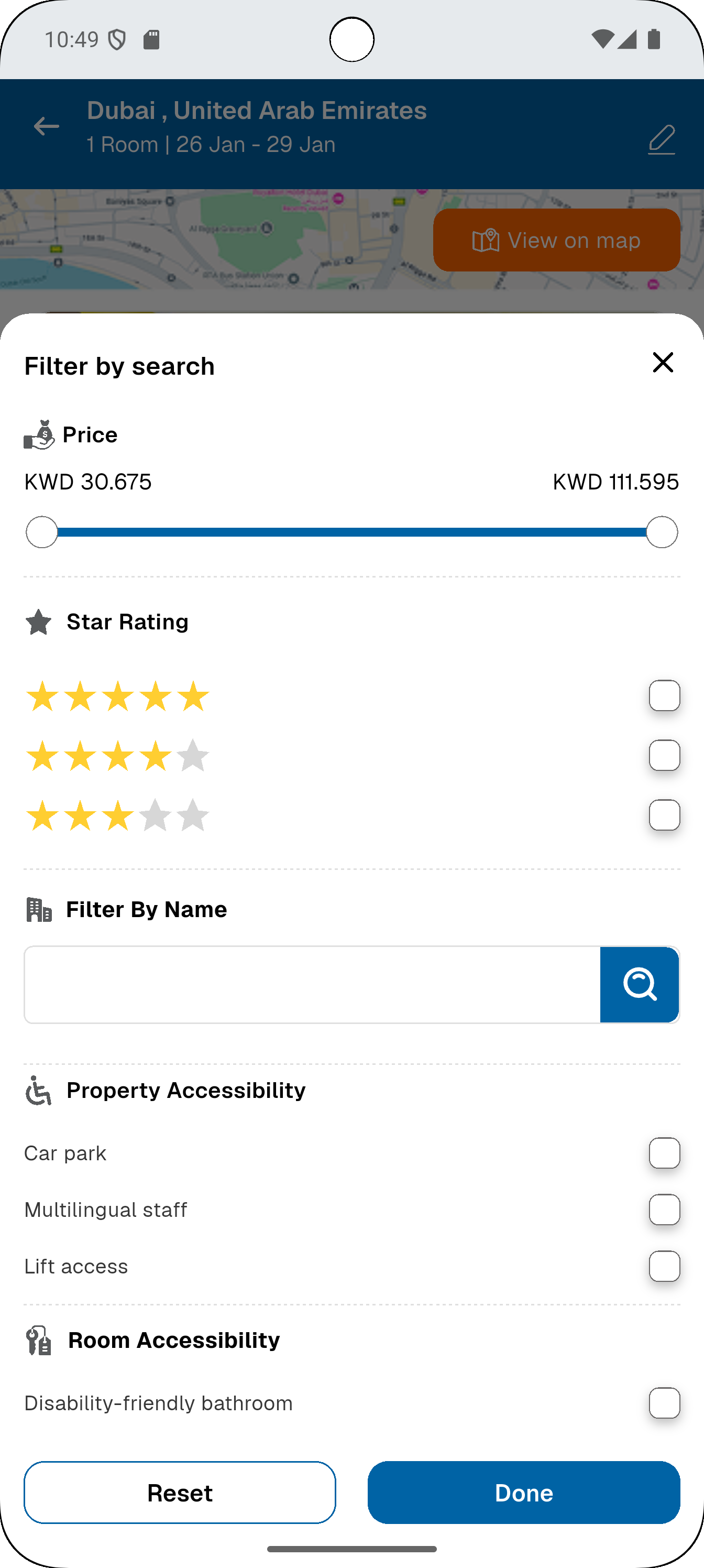Check the Multilingual staff option
This screenshot has width=704, height=1568.
[664, 1210]
